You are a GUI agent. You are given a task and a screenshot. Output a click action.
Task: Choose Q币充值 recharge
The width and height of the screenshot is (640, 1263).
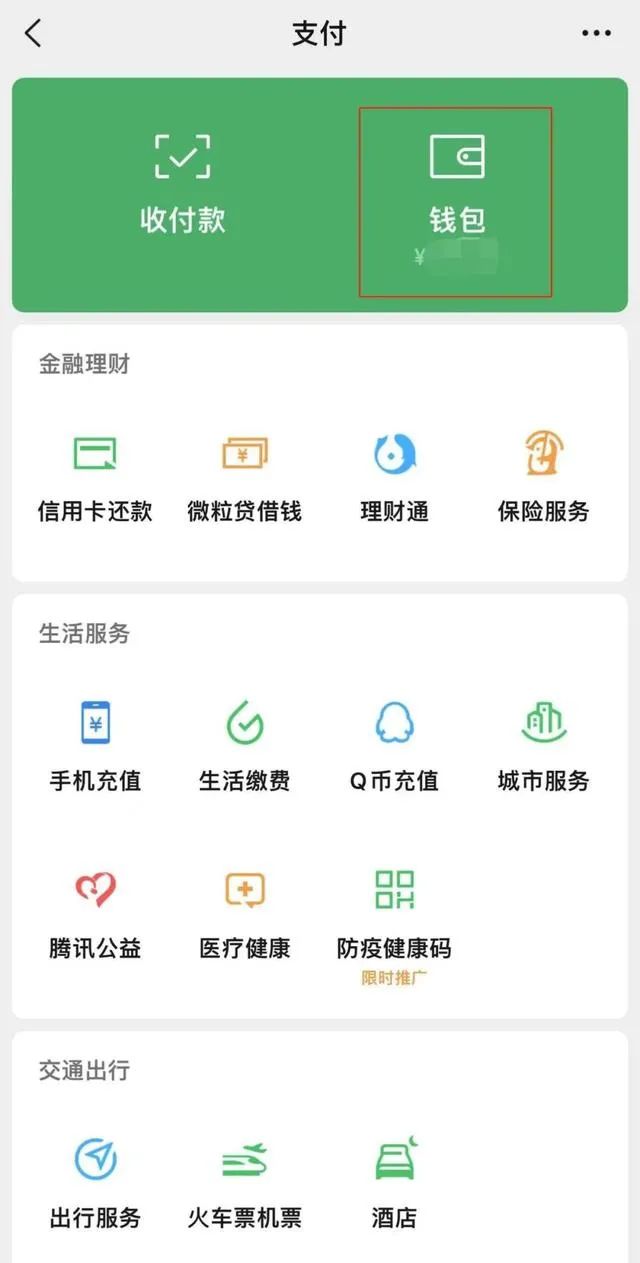tap(395, 747)
